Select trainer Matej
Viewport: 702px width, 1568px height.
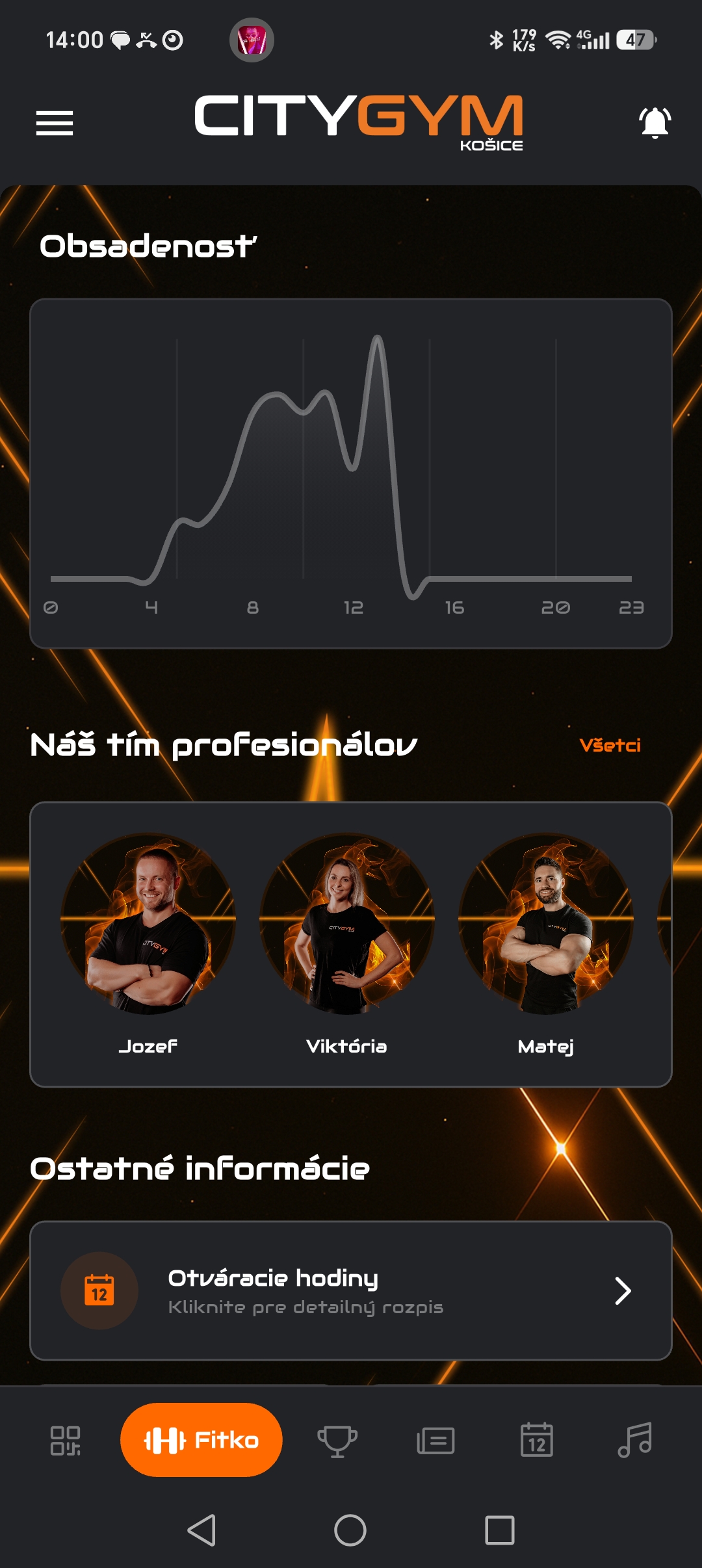tap(546, 944)
